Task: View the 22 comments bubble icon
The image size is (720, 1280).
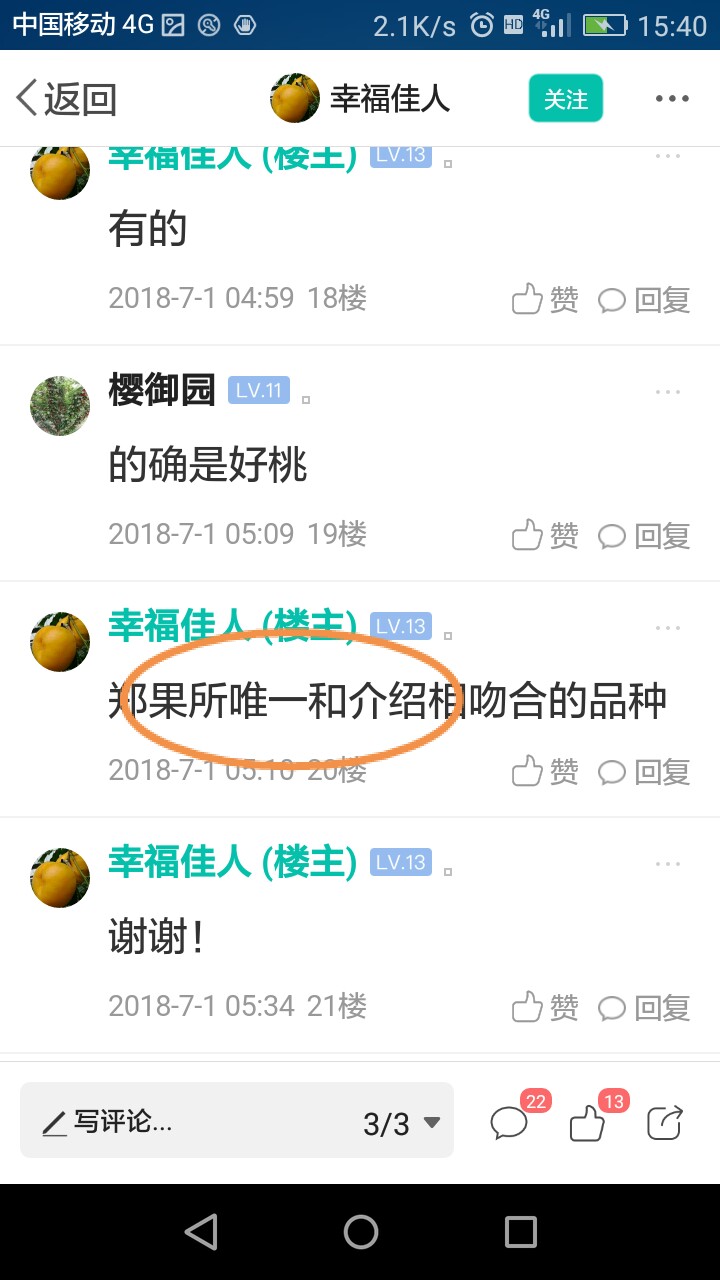Action: (x=510, y=1124)
